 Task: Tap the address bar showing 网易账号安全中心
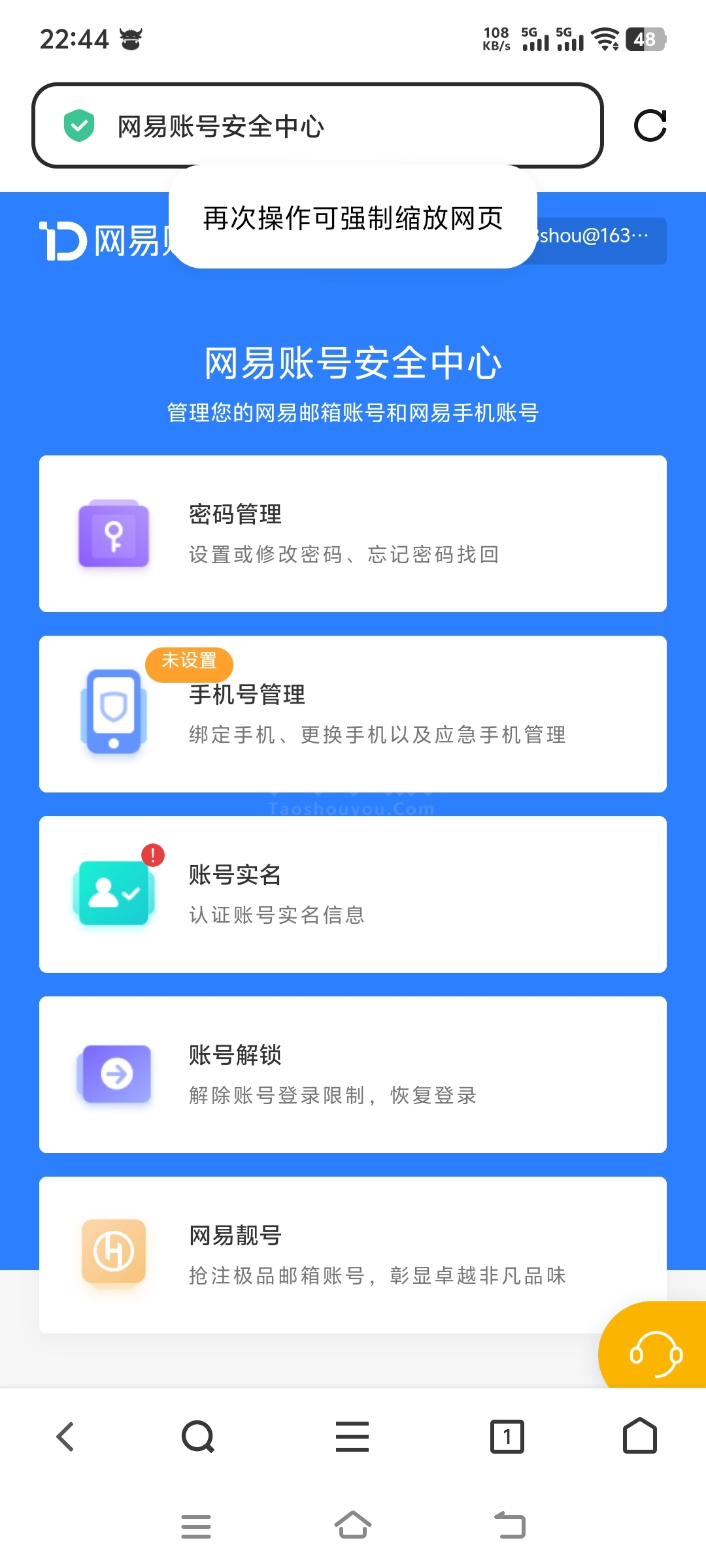[316, 125]
